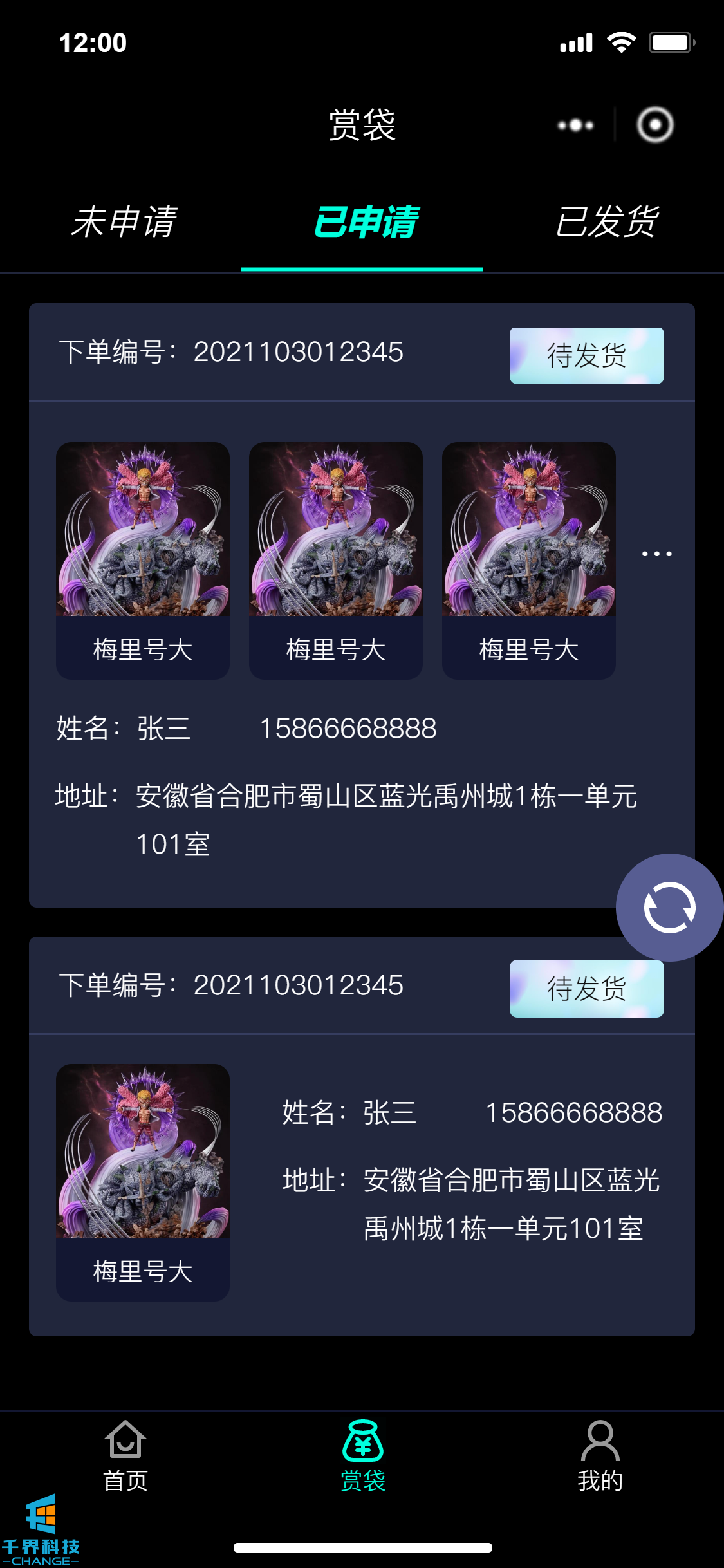The width and height of the screenshot is (724, 1568).
Task: Show more items via the three-dot ellipsis
Action: 656,554
